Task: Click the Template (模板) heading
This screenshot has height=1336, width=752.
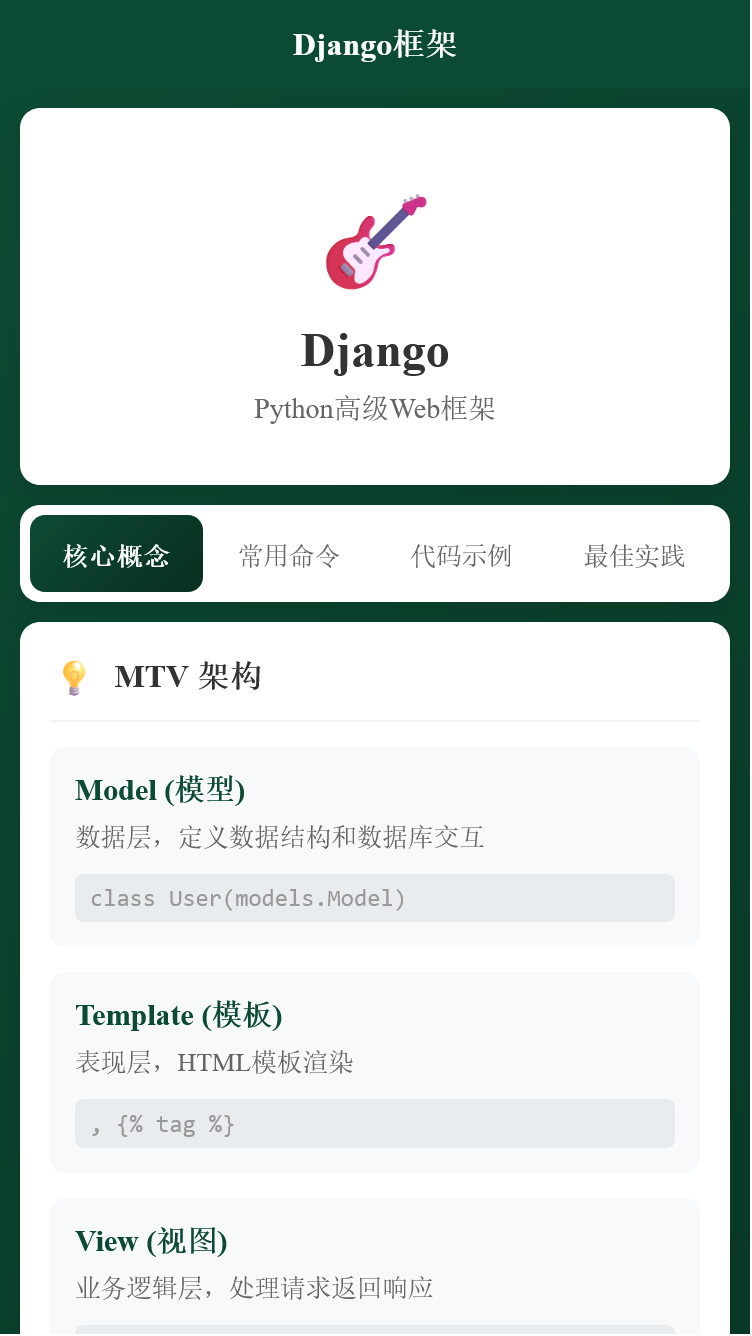Action: tap(180, 1016)
